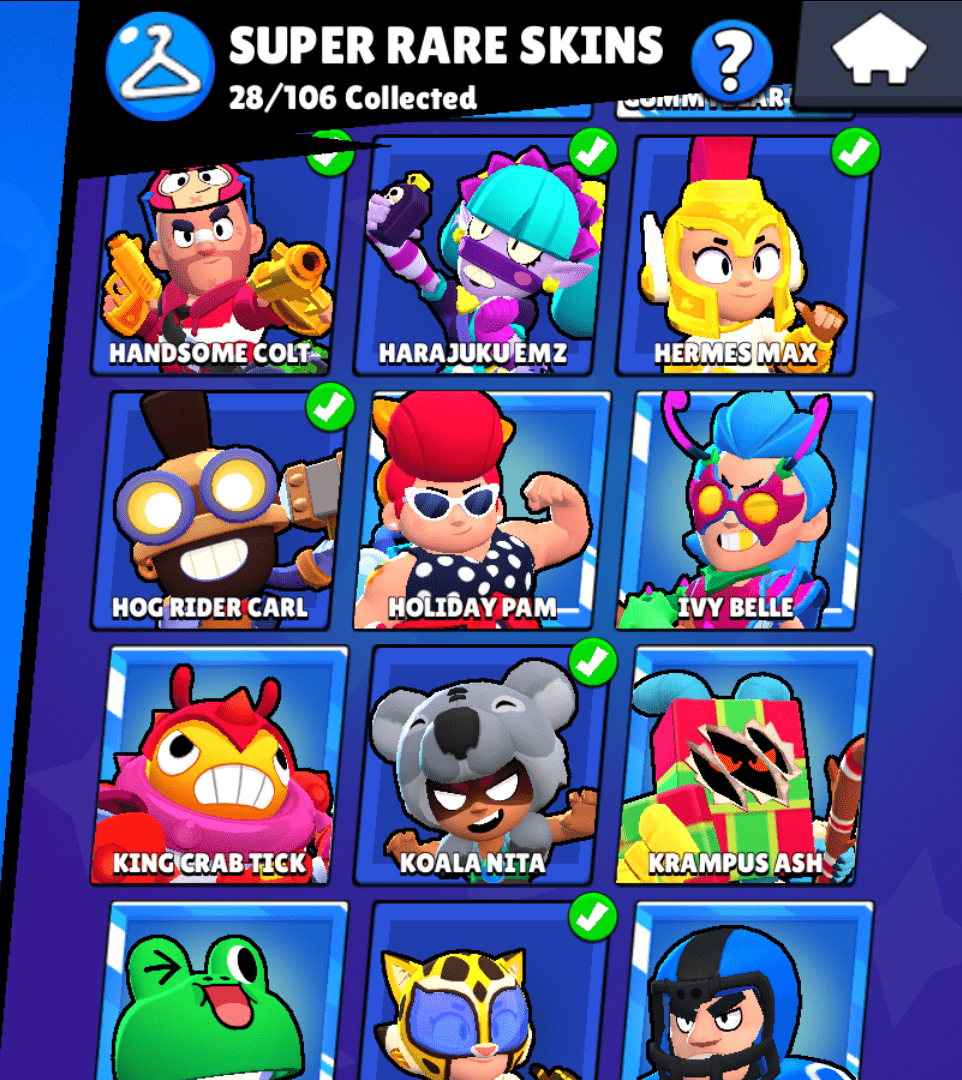Select the Krampus Ash skin card
Image resolution: width=962 pixels, height=1080 pixels.
coord(745,765)
